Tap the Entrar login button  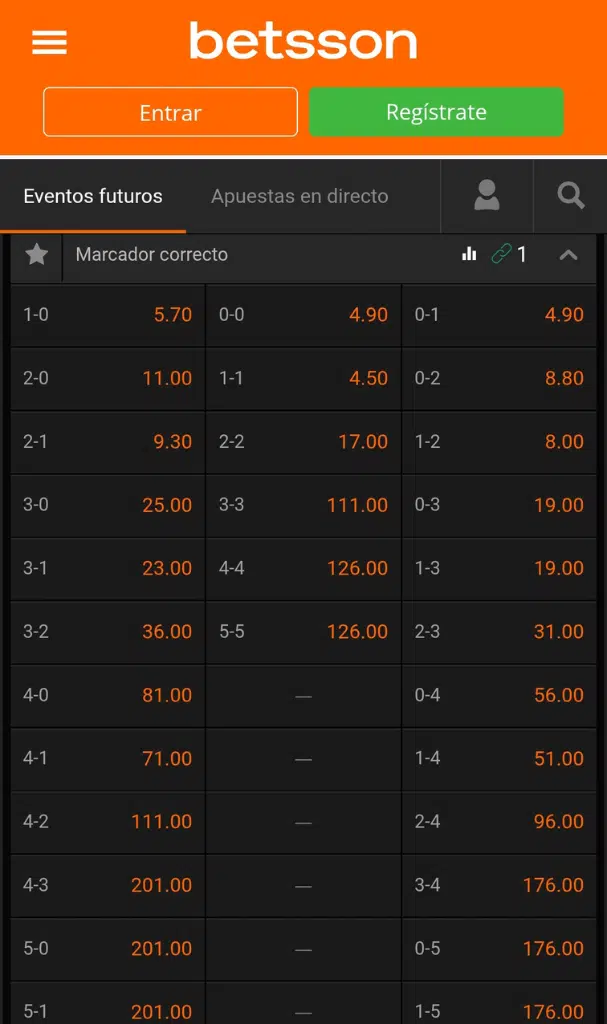[170, 112]
